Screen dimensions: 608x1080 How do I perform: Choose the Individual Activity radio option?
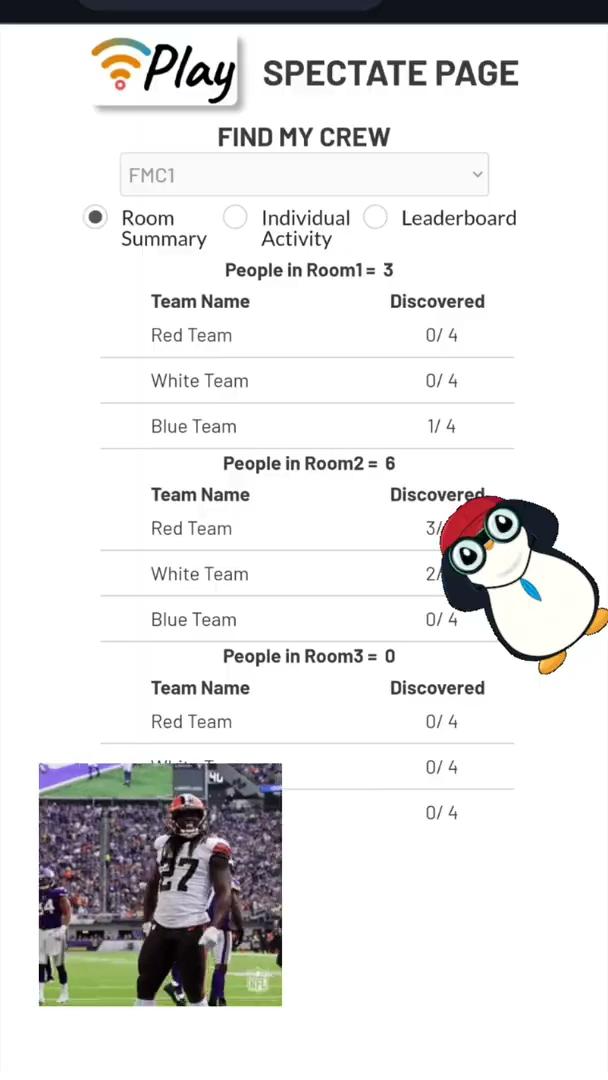click(x=236, y=218)
